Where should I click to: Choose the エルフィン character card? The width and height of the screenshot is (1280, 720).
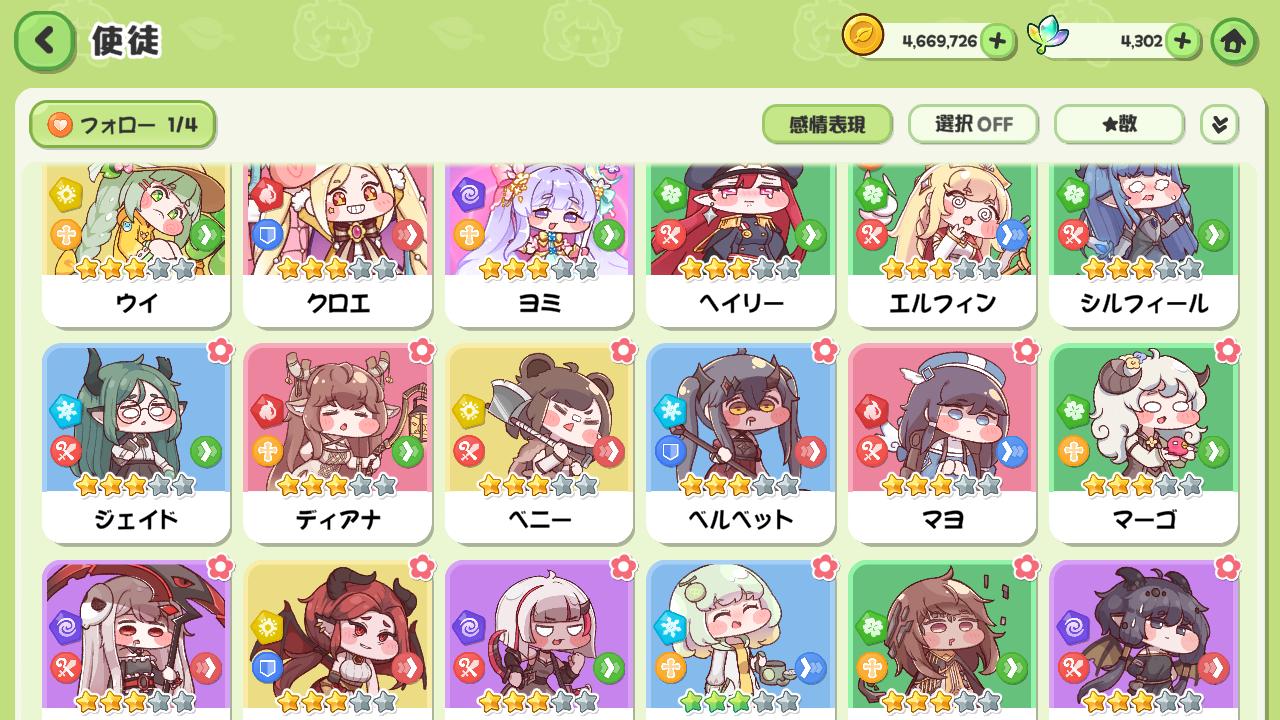[x=942, y=245]
